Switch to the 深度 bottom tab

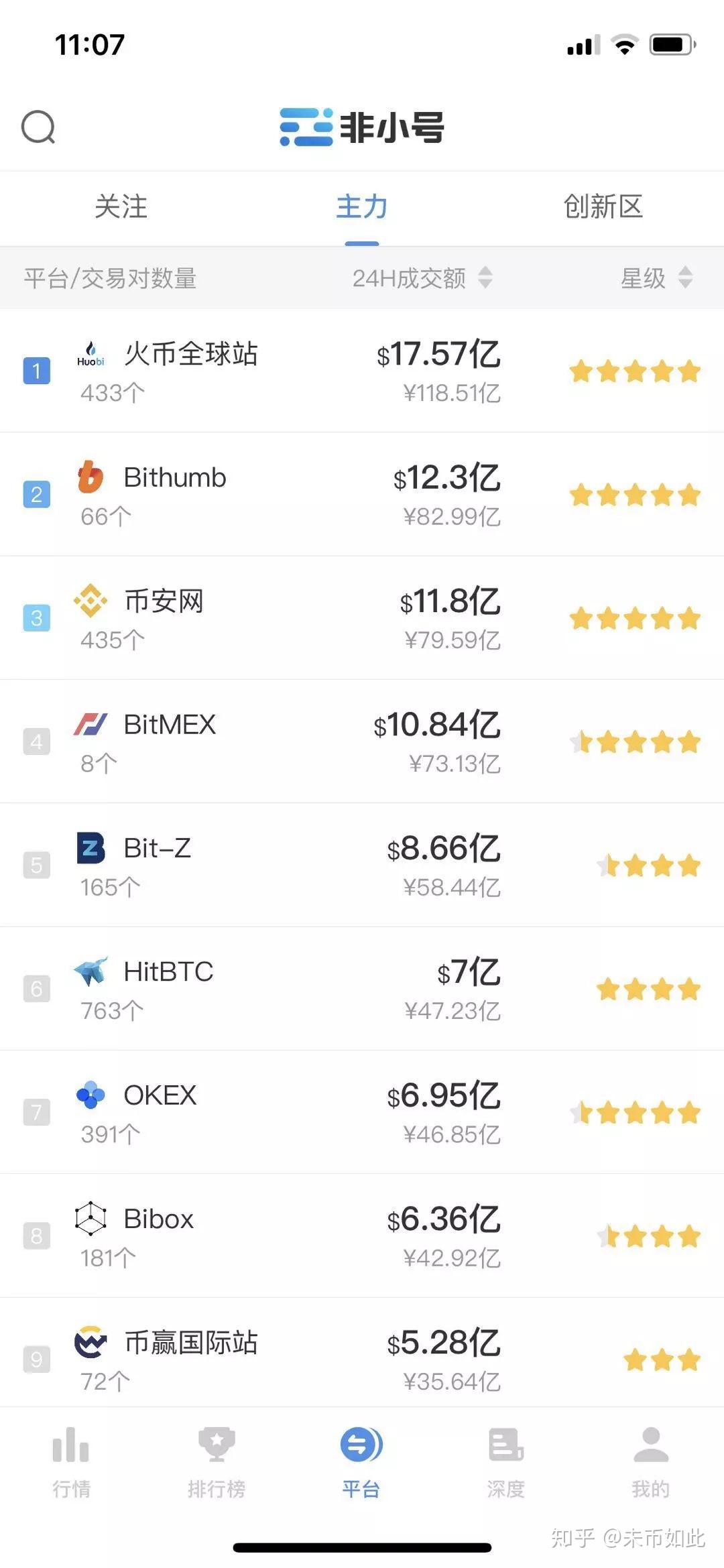point(506,1463)
